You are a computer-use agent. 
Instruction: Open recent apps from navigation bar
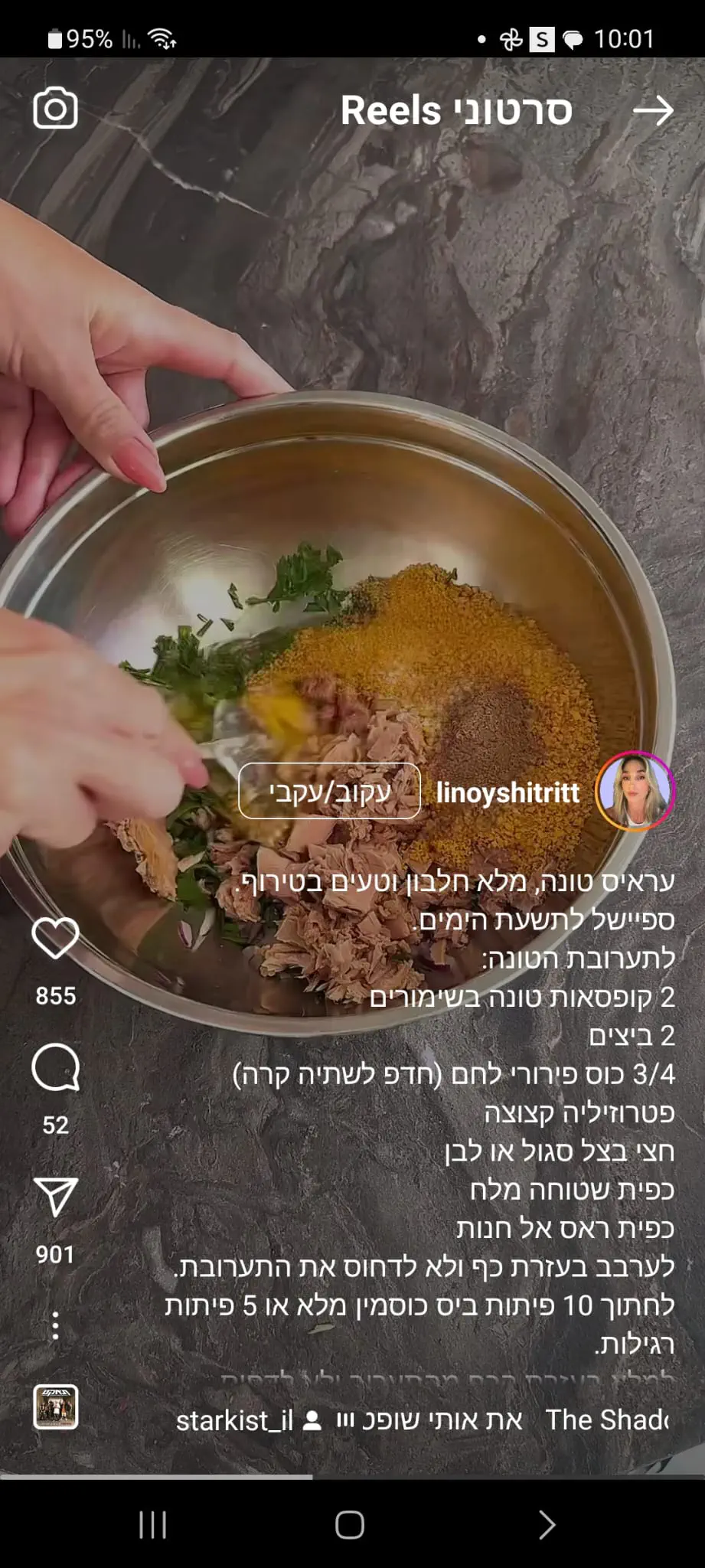(x=152, y=1525)
